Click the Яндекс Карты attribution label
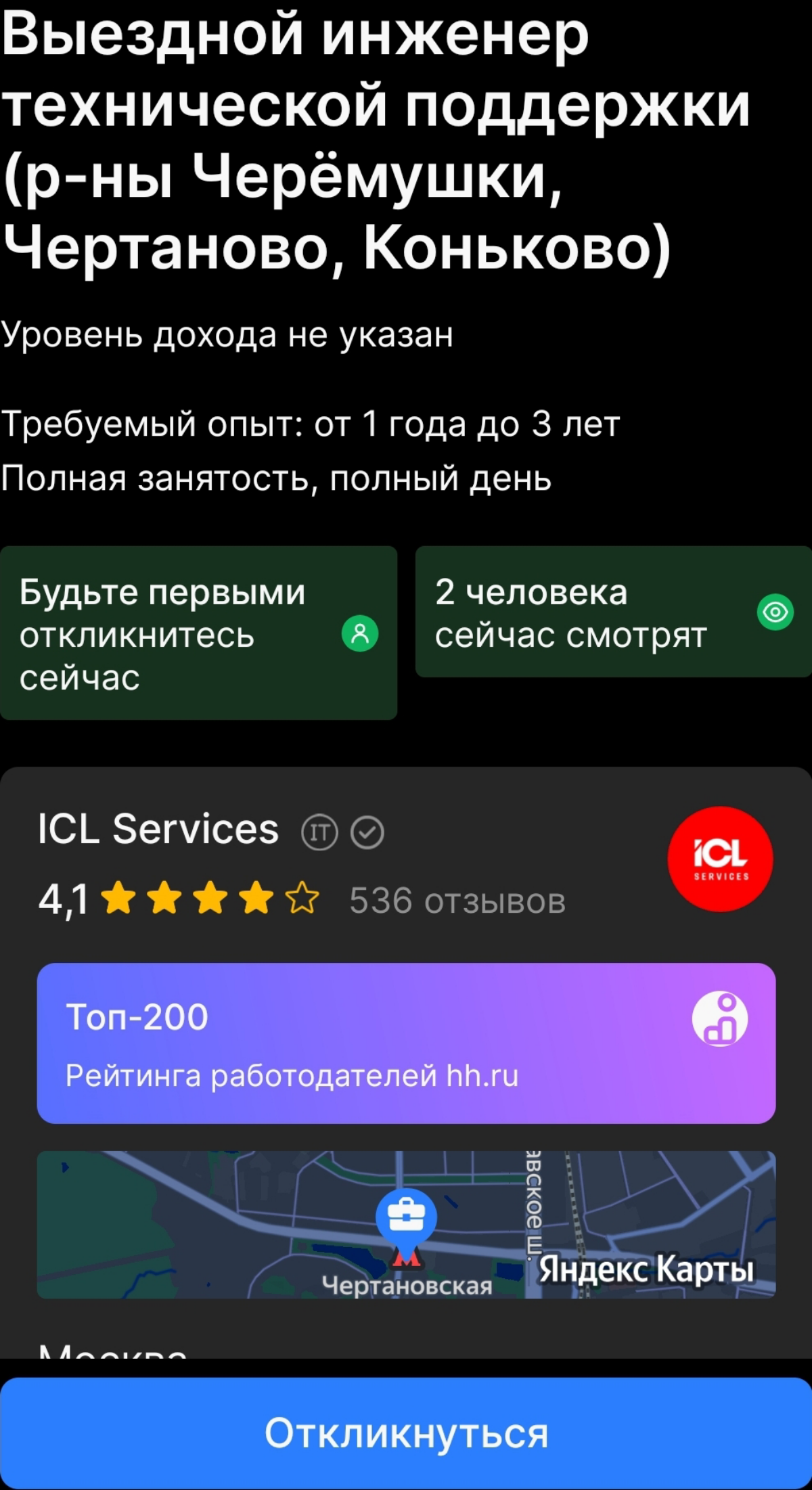The width and height of the screenshot is (812, 1490). [x=646, y=1267]
